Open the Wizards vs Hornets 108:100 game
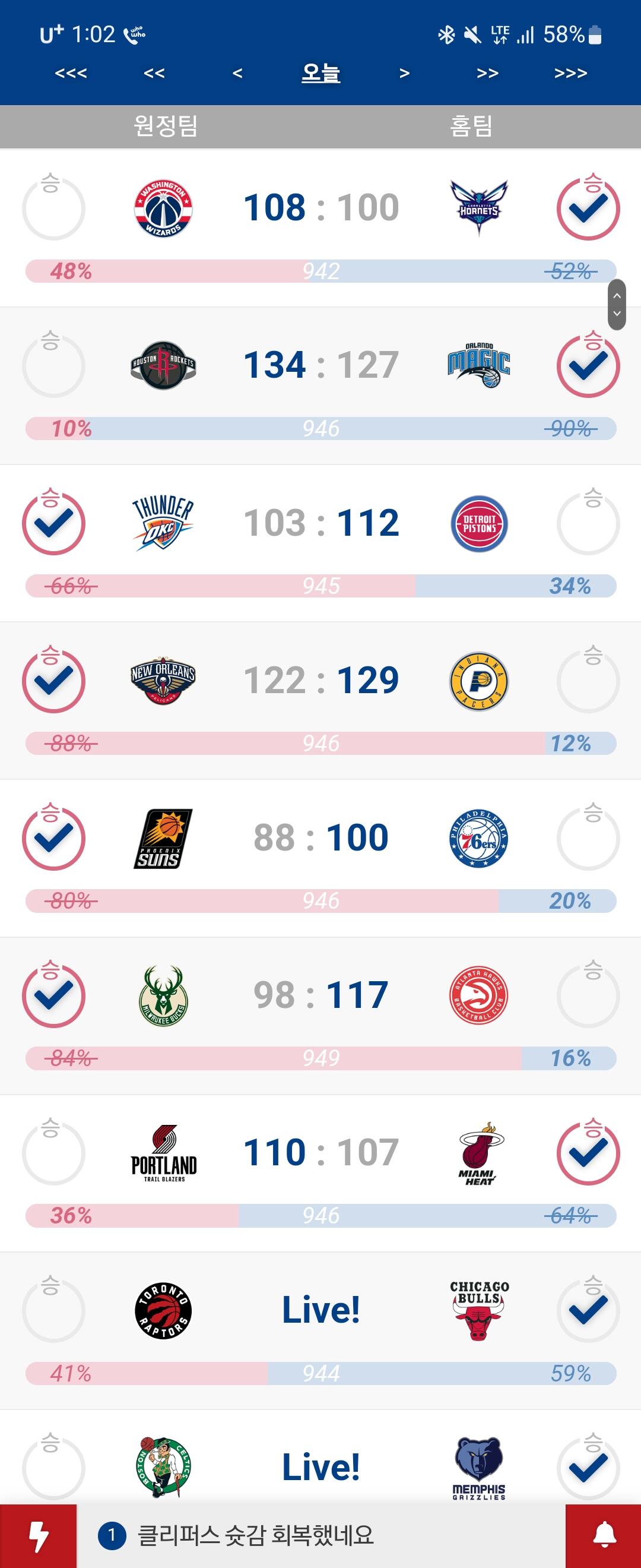Screen dimensions: 641x1568 [x=320, y=207]
